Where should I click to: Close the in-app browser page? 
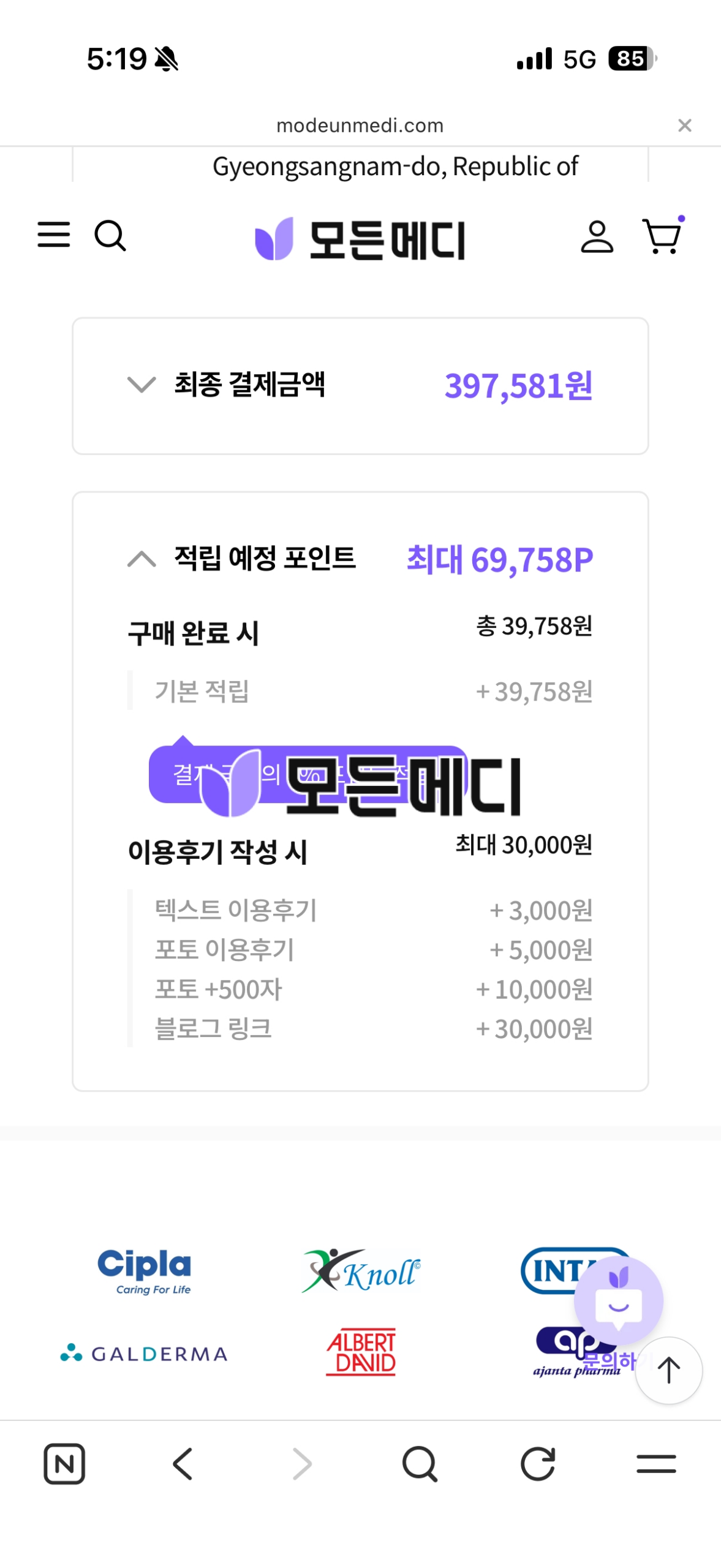(x=685, y=126)
